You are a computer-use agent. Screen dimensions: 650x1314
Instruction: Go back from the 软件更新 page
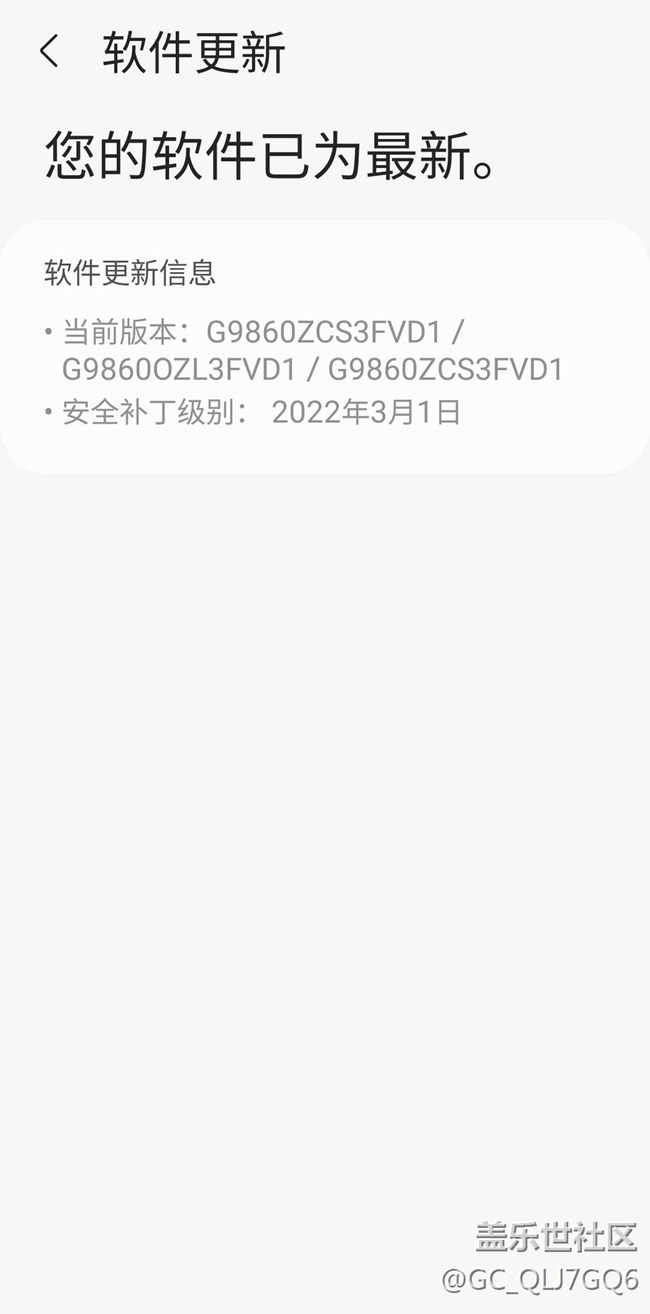coord(49,52)
